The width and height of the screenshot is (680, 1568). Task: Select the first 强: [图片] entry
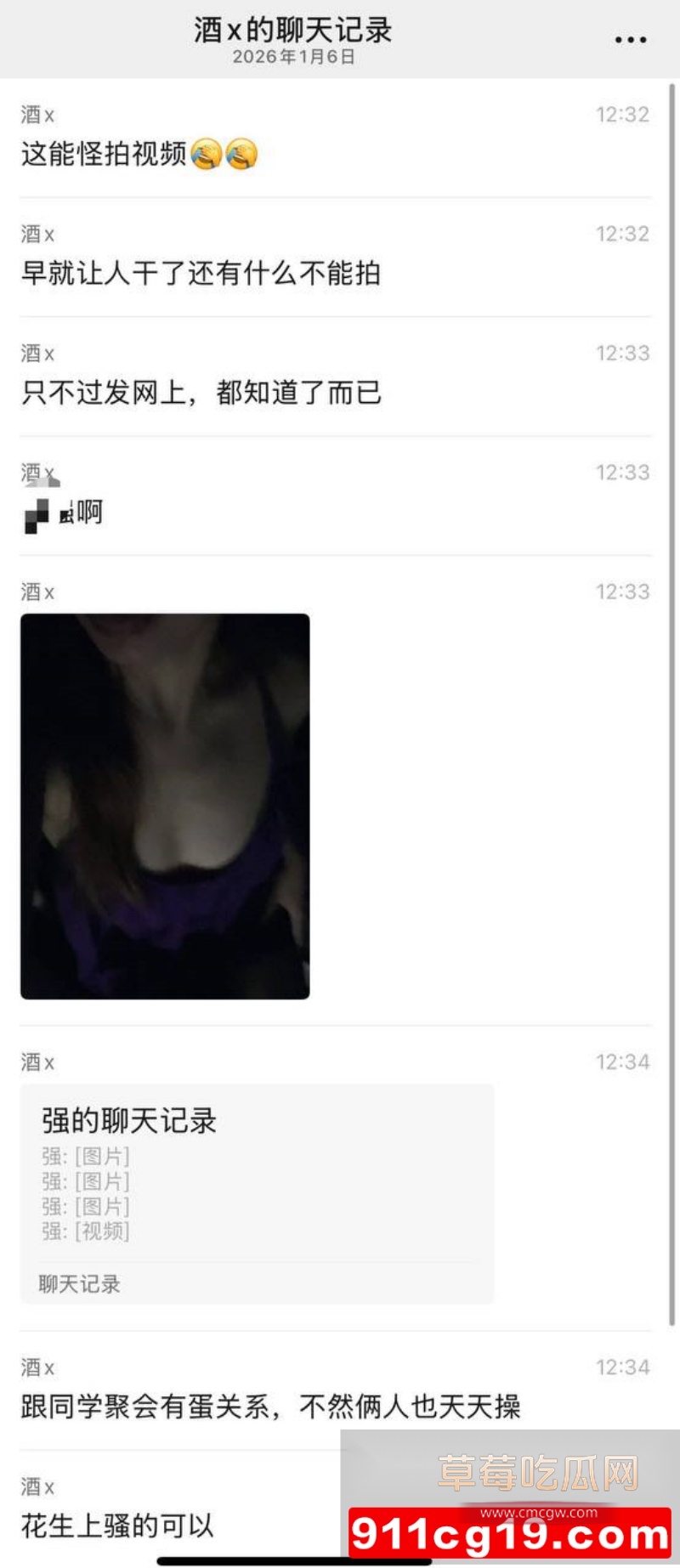(x=85, y=1156)
